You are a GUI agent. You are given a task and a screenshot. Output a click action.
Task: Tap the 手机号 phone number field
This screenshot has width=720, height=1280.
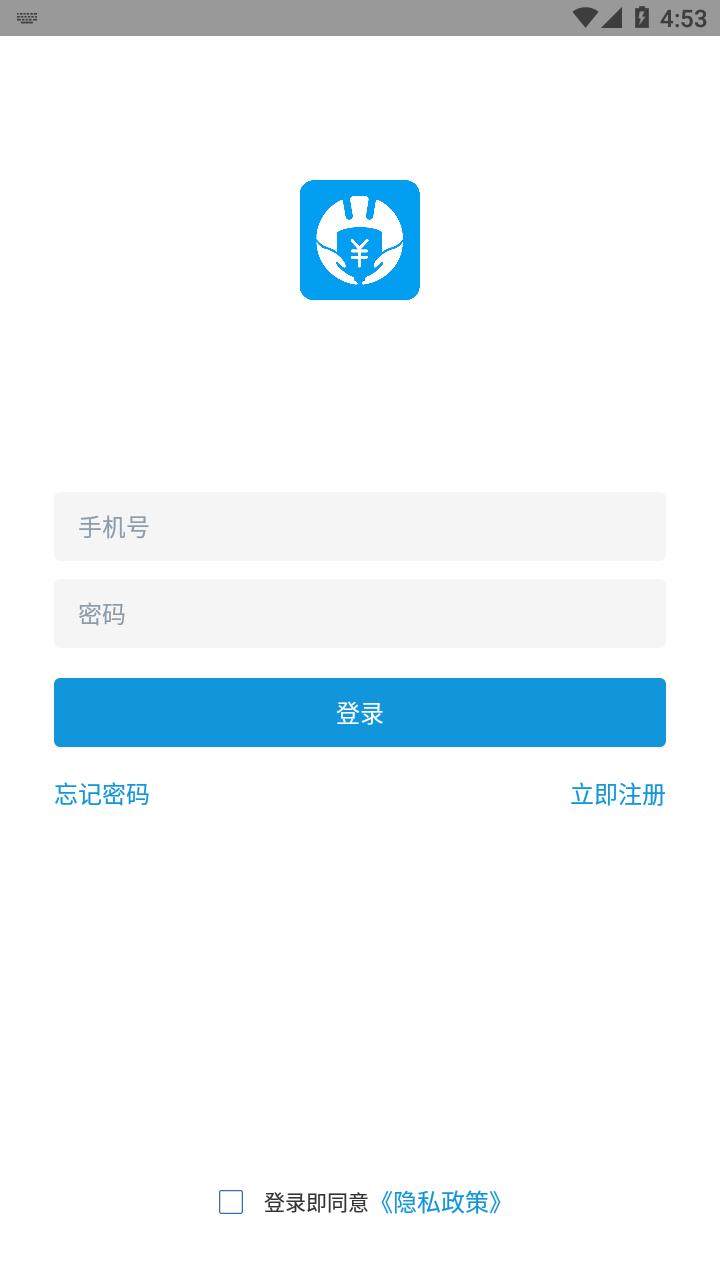click(x=360, y=526)
